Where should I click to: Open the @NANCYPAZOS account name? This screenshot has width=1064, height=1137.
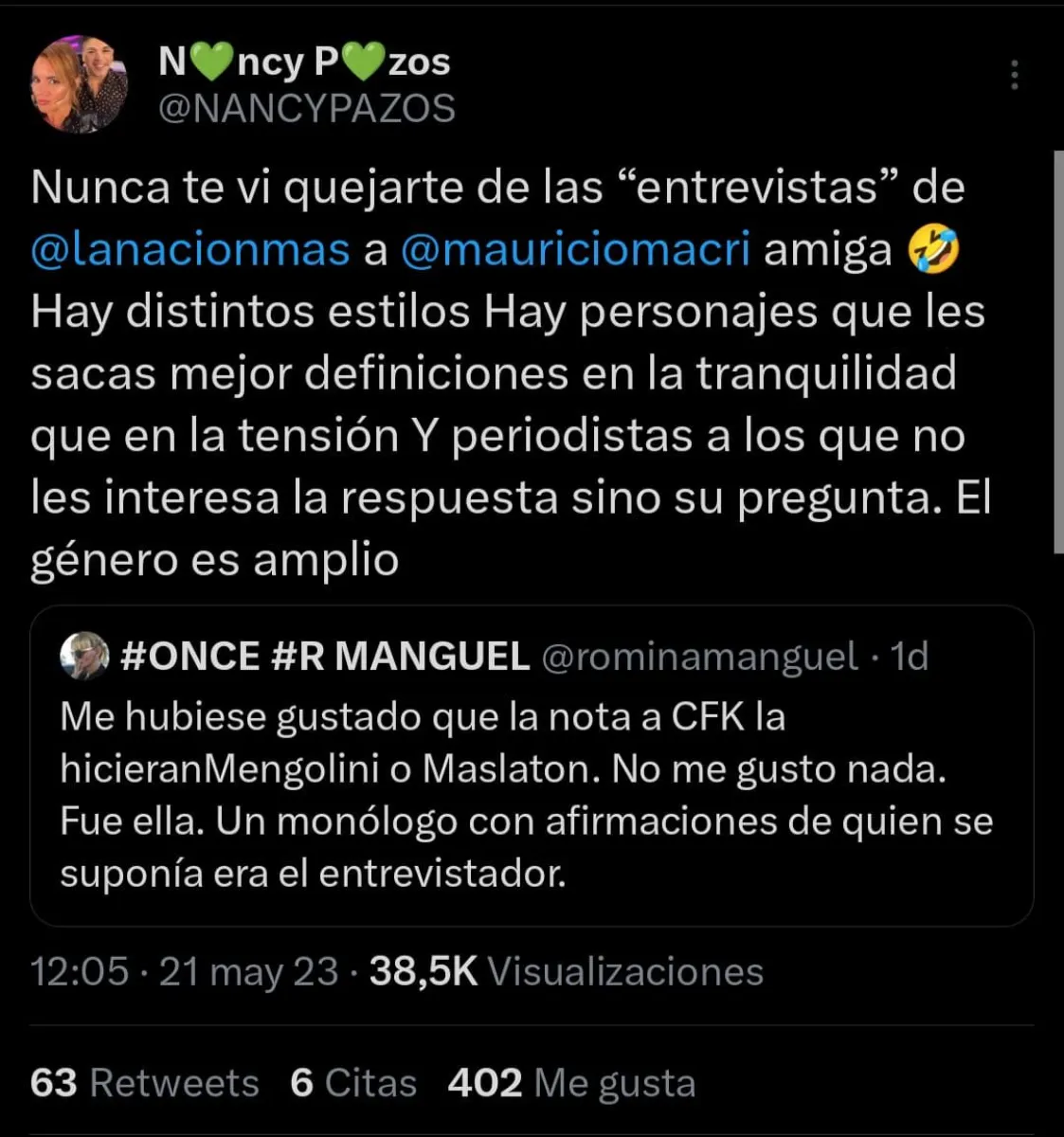point(306,109)
